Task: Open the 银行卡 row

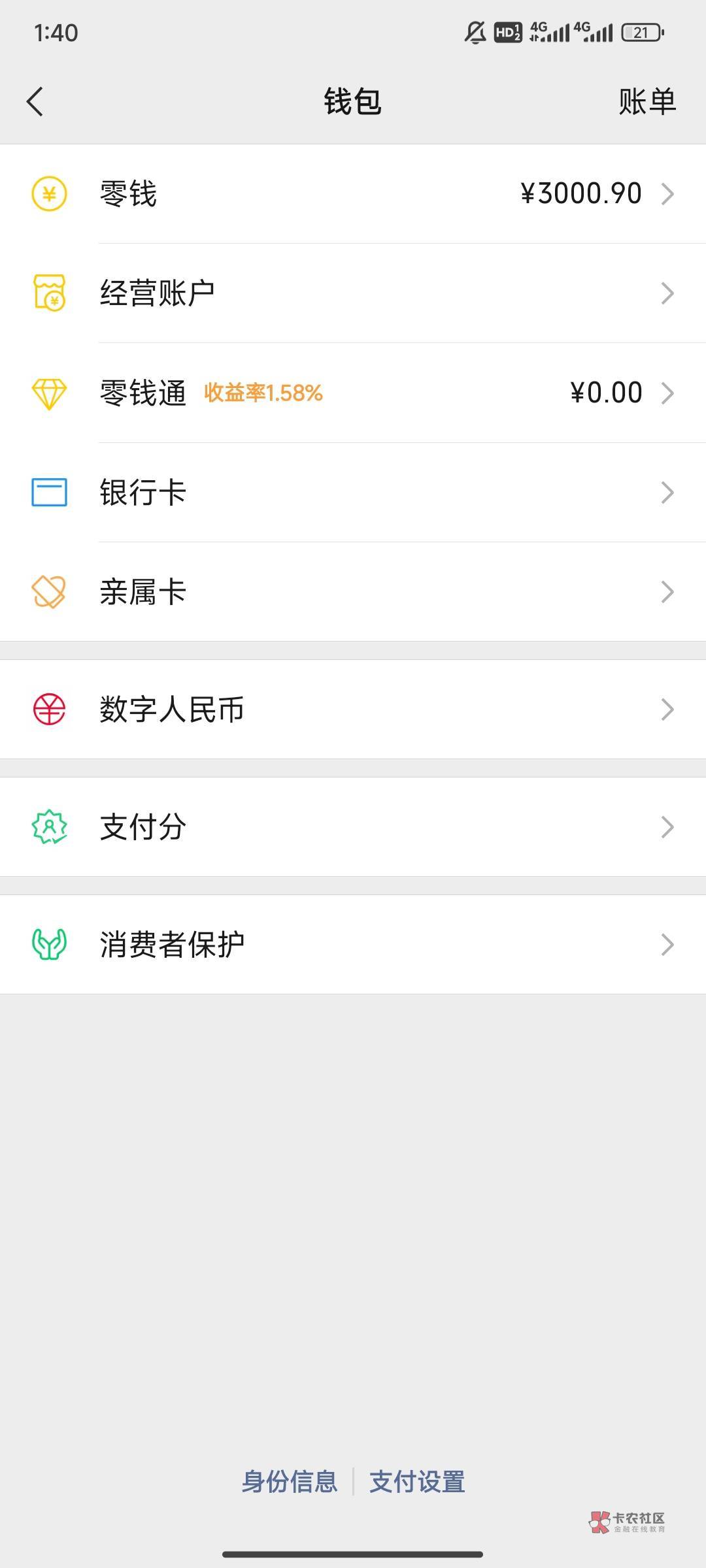Action: pos(353,492)
